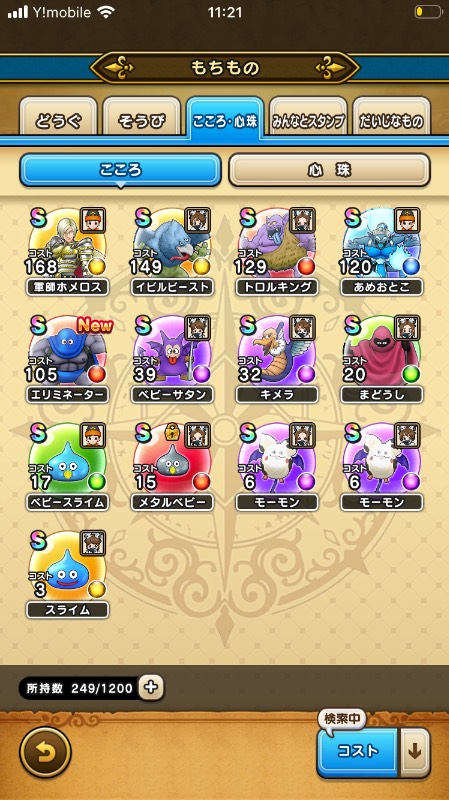Viewport: 449px width, 800px height.
Task: Select the みんなとスタンプ tab
Action: click(x=308, y=118)
